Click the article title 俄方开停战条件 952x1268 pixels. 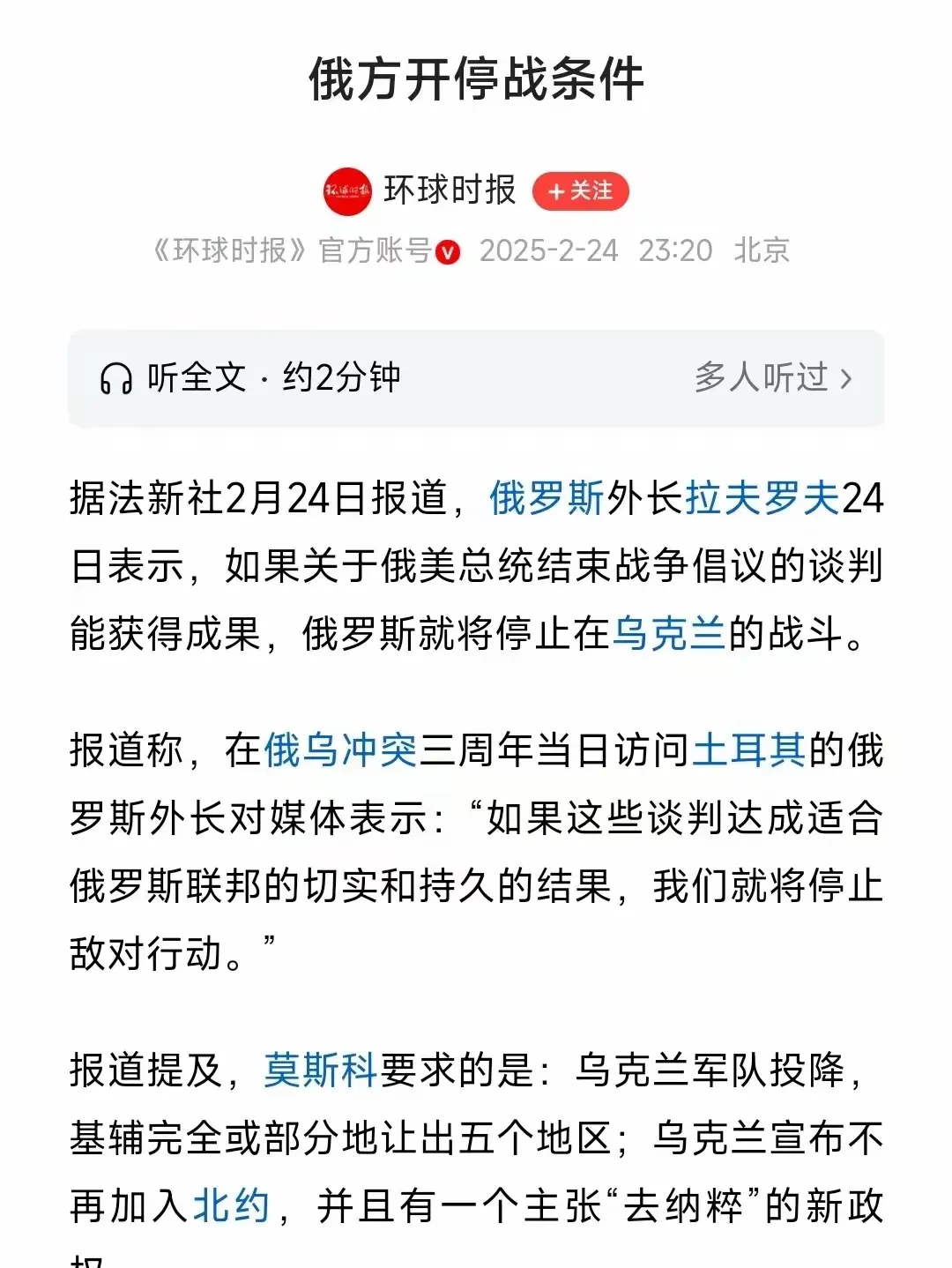pos(476,82)
